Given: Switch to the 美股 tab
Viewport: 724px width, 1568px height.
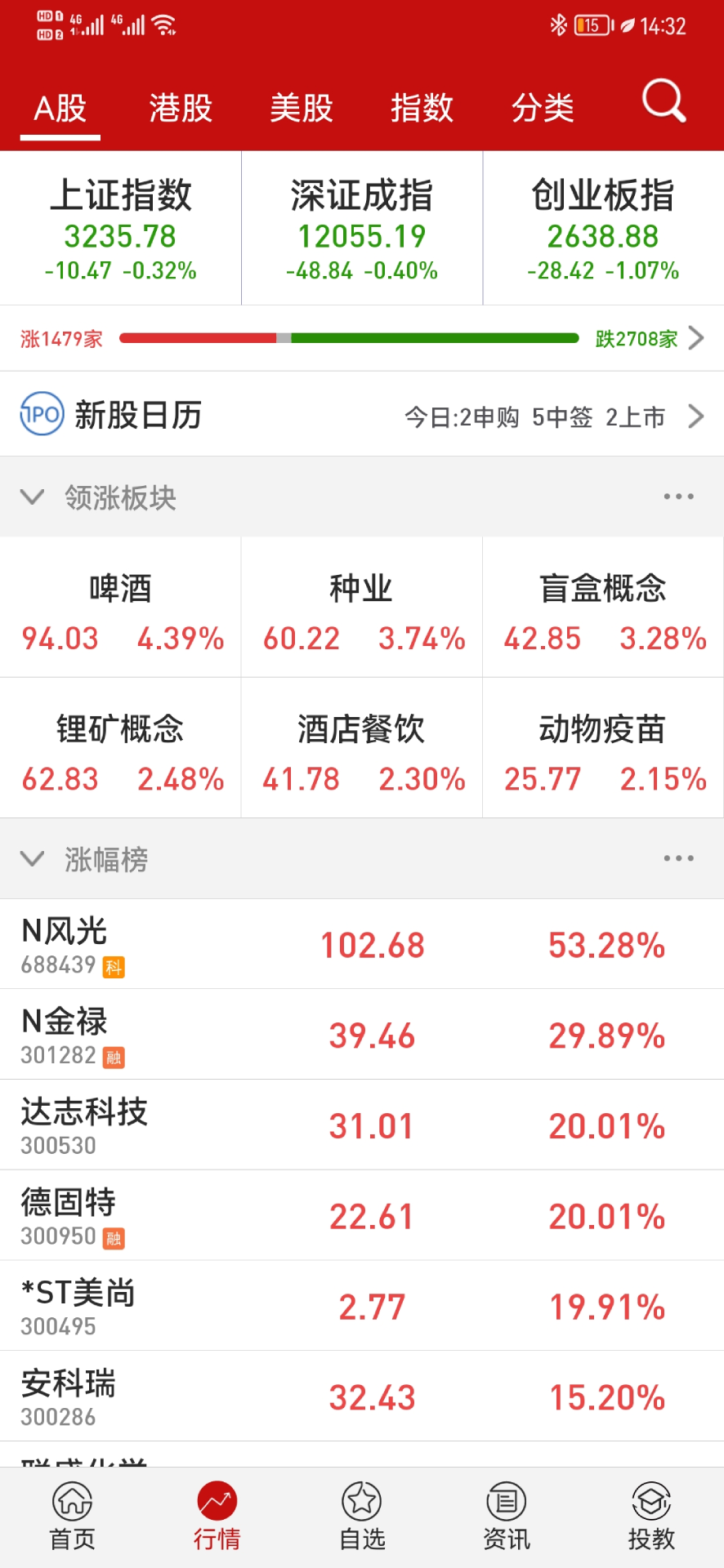Looking at the screenshot, I should pyautogui.click(x=302, y=107).
